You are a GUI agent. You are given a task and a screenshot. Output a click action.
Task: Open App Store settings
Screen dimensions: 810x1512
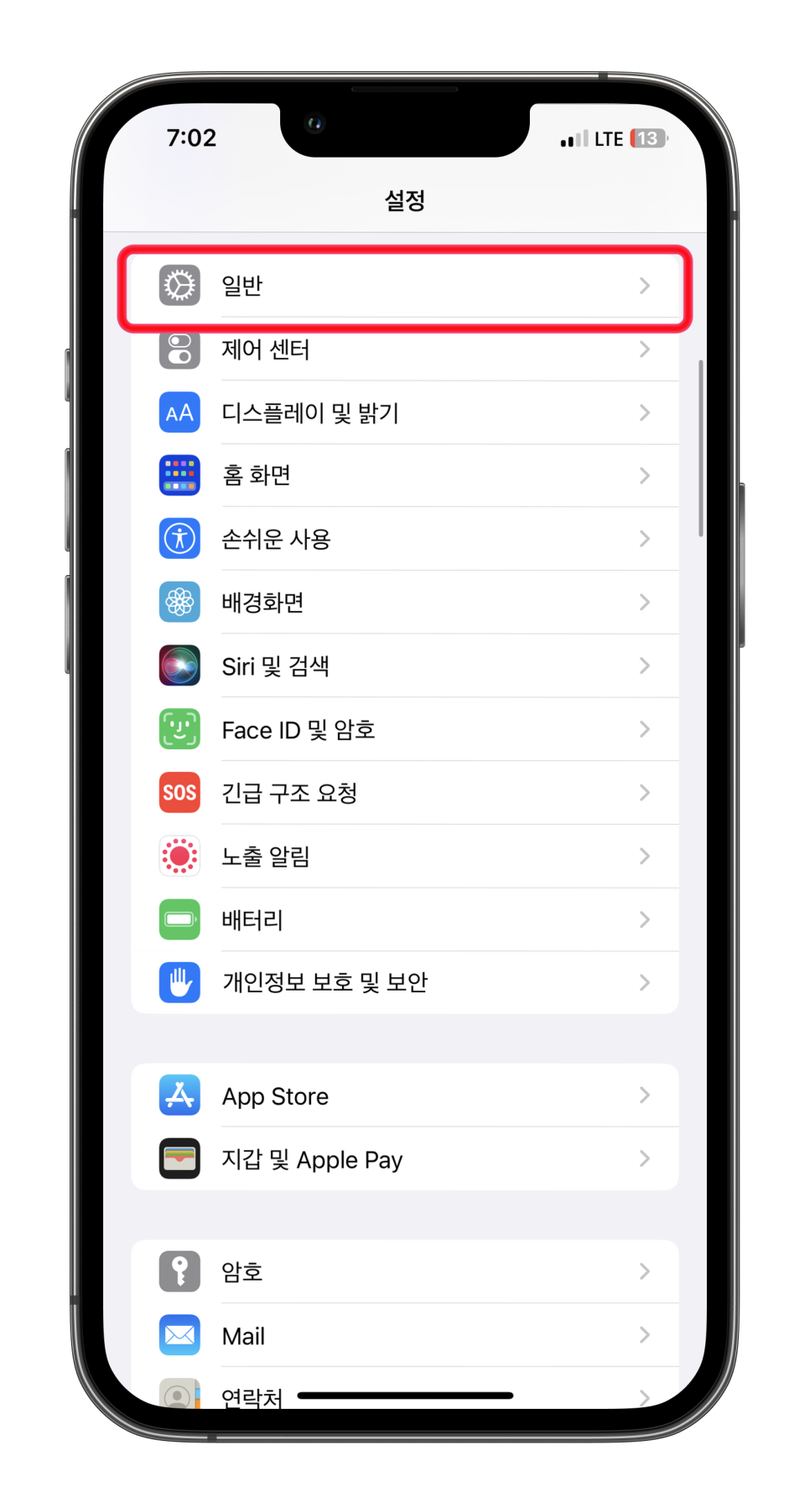point(405,1095)
